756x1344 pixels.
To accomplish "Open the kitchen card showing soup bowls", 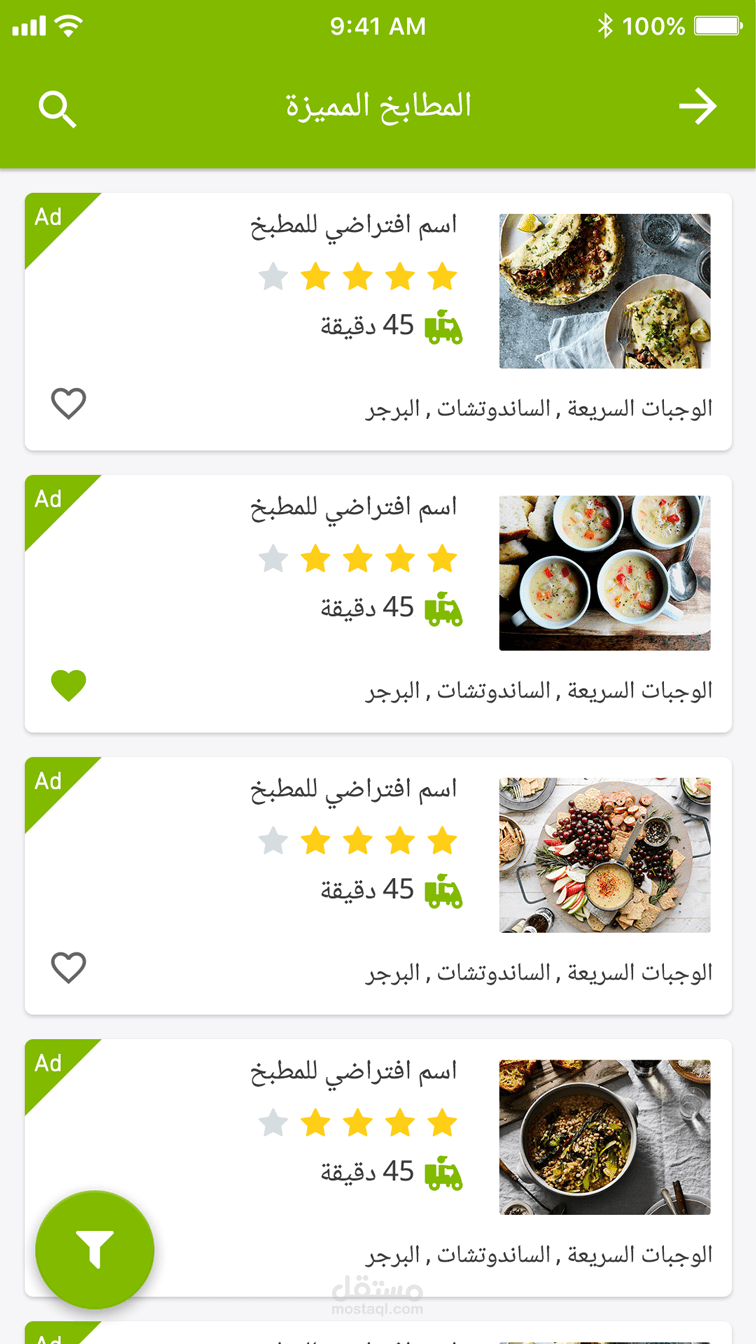I will (x=605, y=573).
